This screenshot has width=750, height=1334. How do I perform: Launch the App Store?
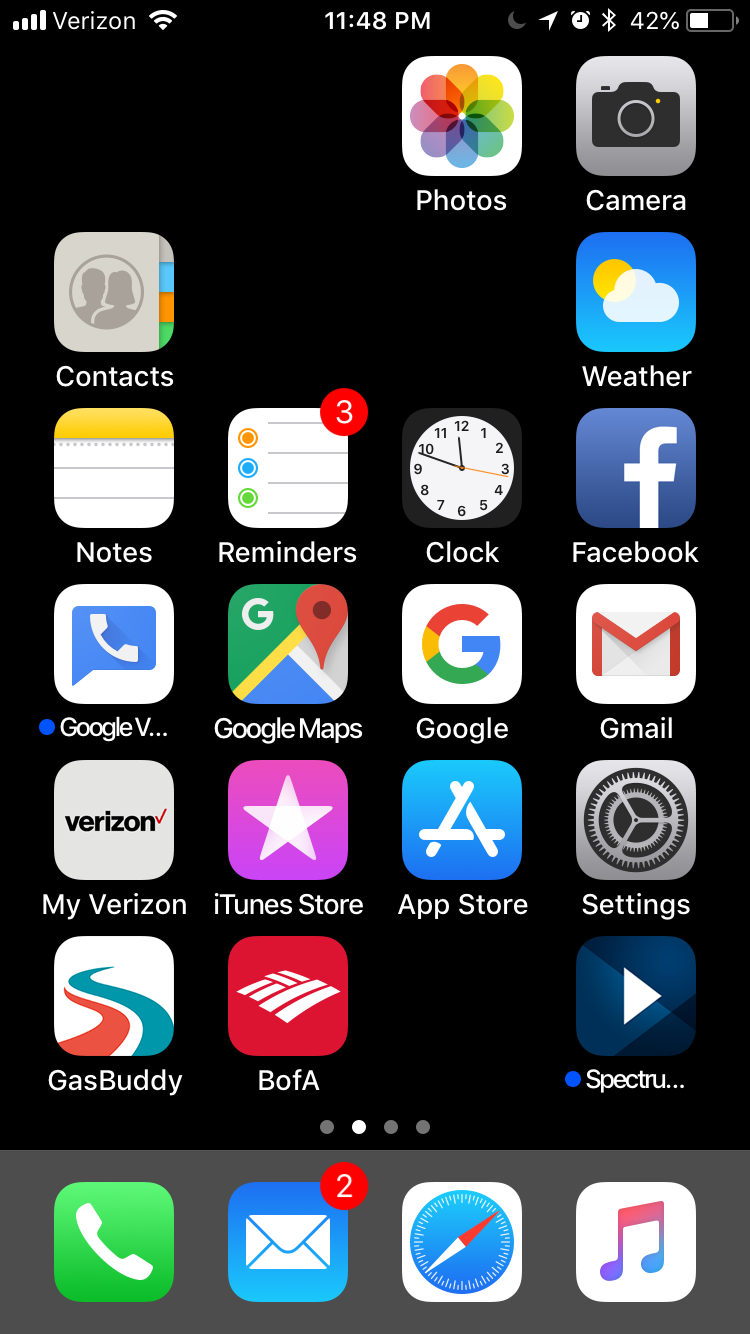[x=462, y=820]
